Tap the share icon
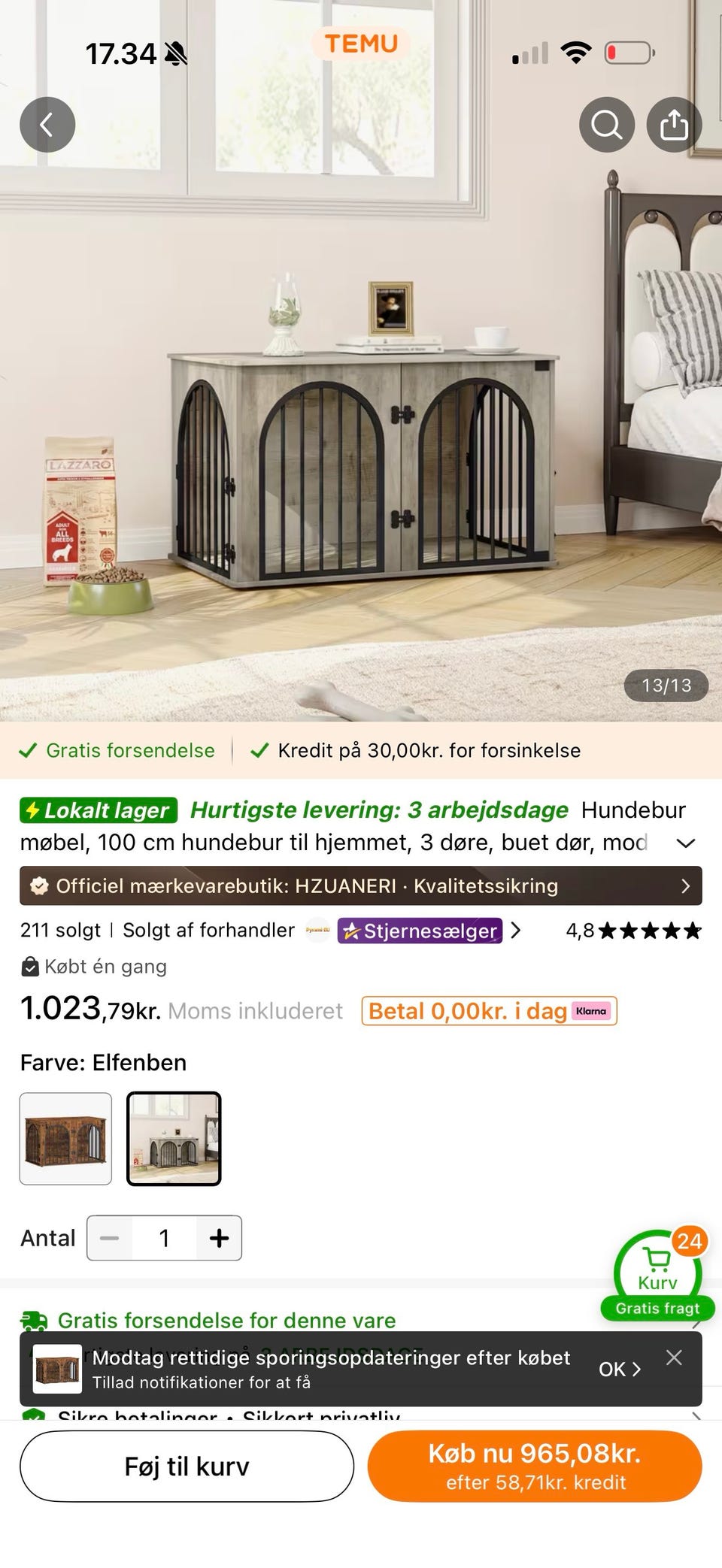This screenshot has width=722, height=1568. (x=674, y=124)
